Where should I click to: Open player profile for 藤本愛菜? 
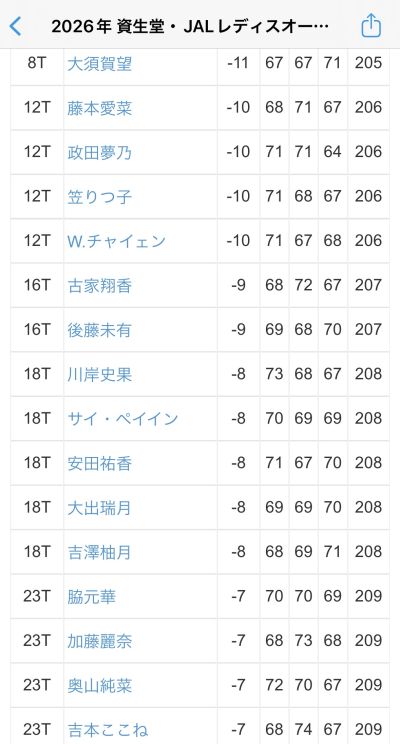point(99,108)
